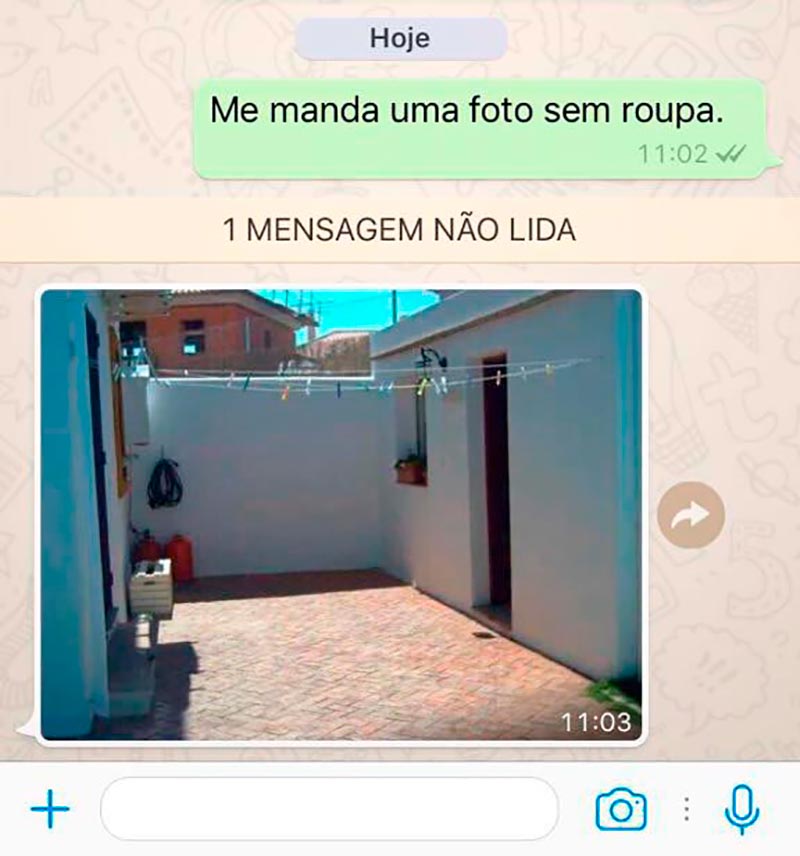Screen dimensions: 800x856
Task: Open the camera to take a photo
Action: pyautogui.click(x=621, y=808)
